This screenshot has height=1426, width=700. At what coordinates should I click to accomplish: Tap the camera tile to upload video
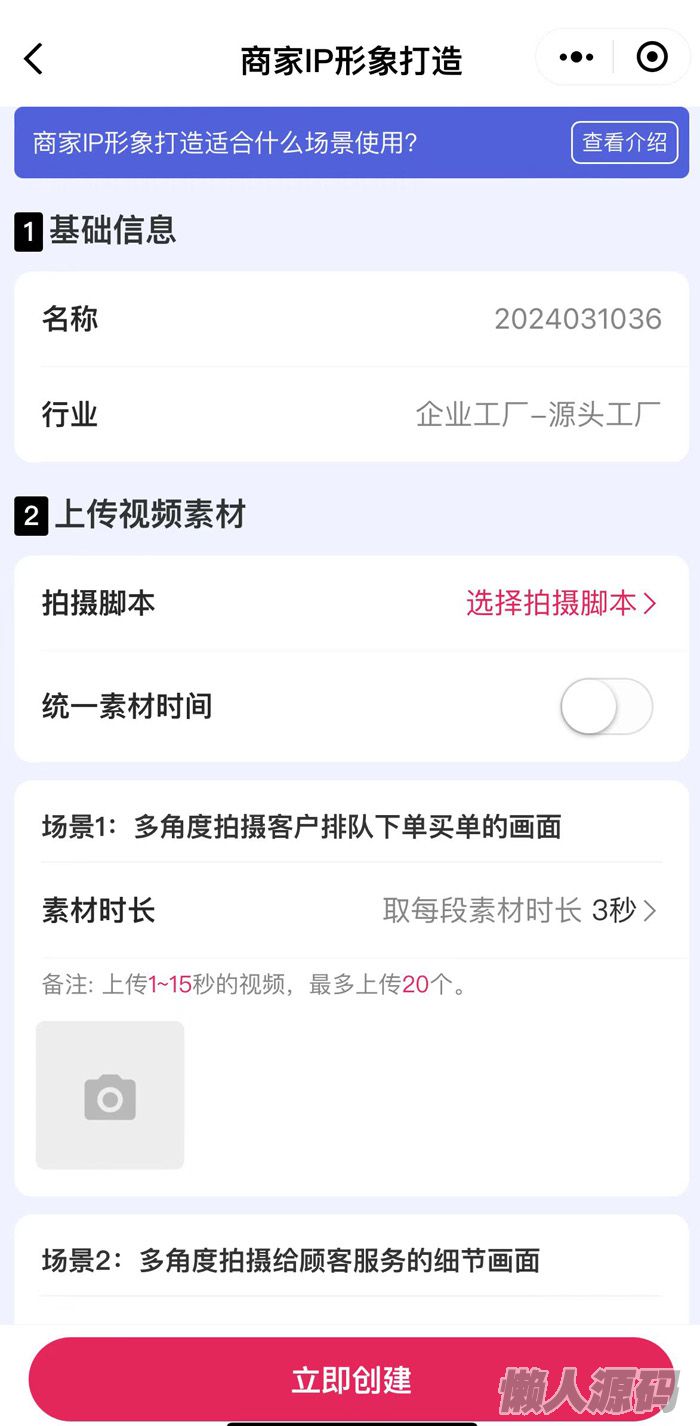pyautogui.click(x=110, y=1096)
